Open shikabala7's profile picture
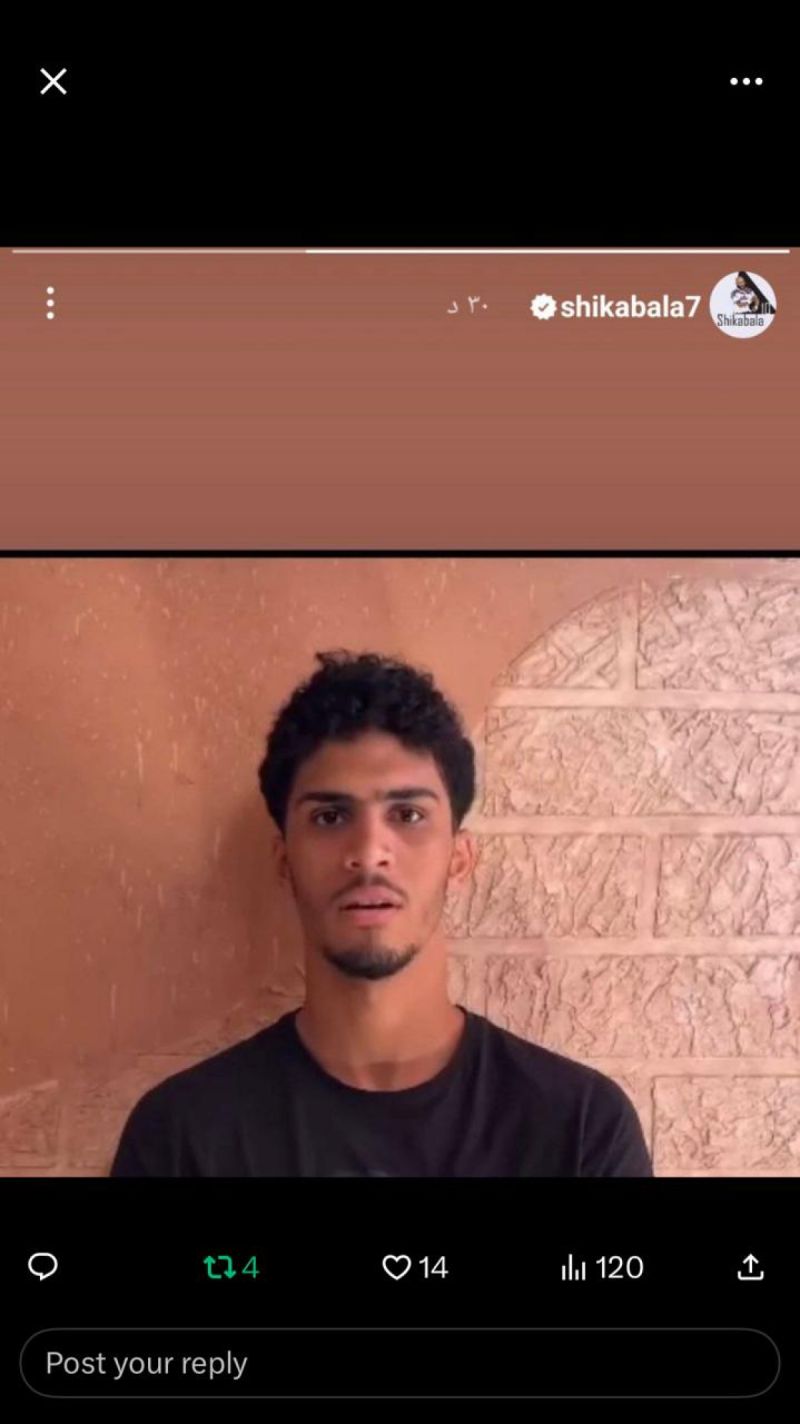 (x=742, y=304)
